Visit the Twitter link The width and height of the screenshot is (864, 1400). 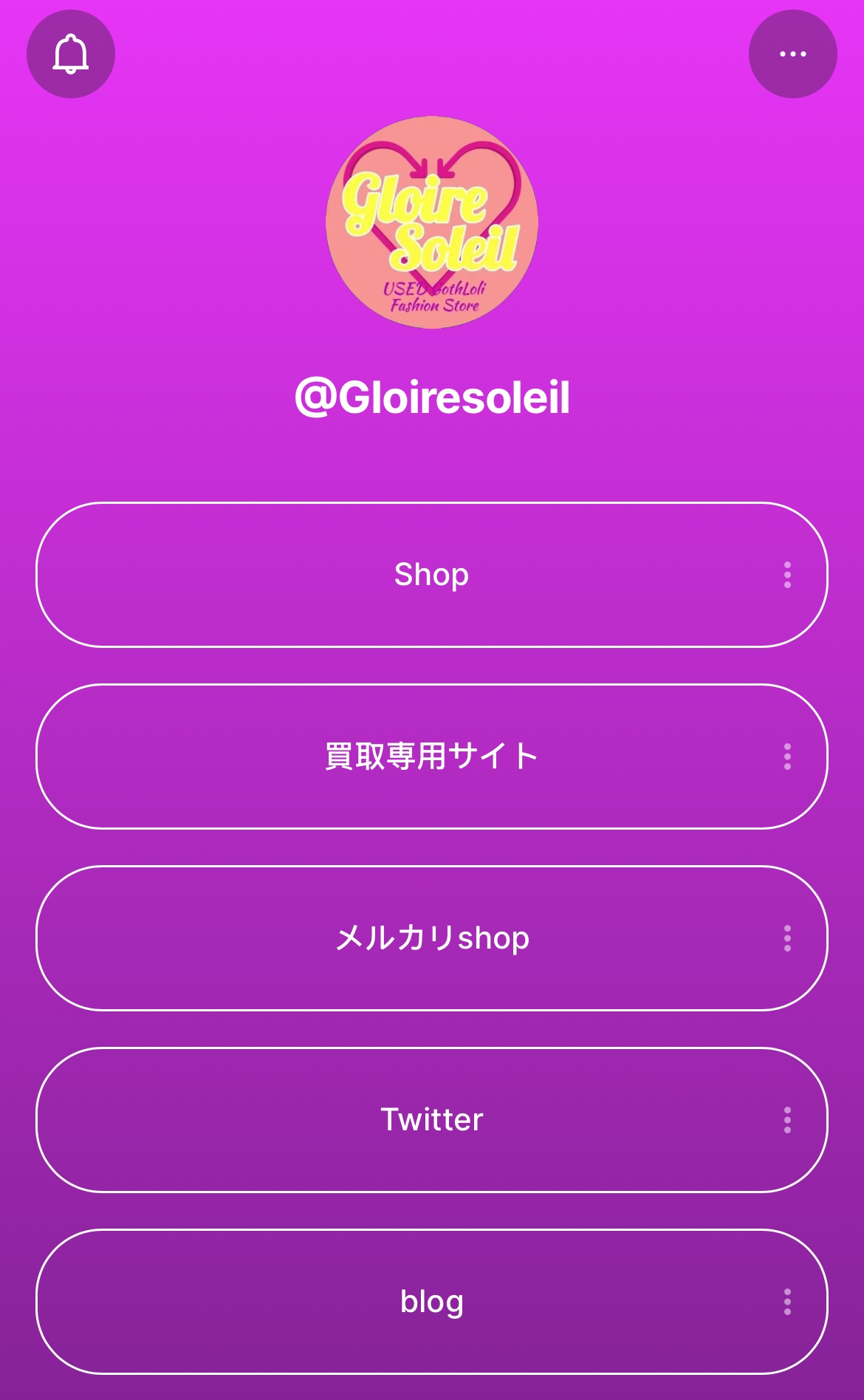431,1120
